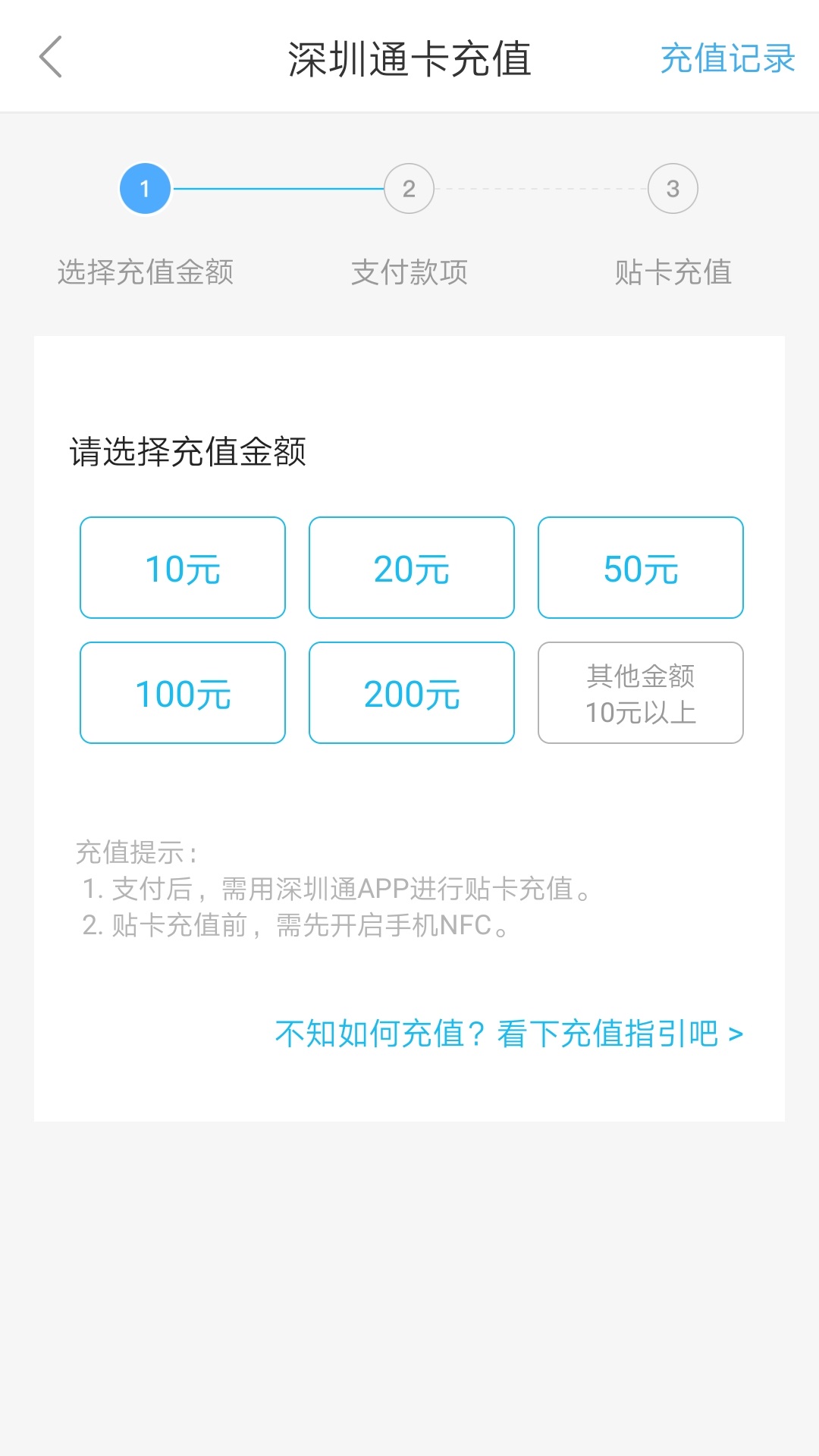Screen dimensions: 819x1456
Task: Choose 其他金额 custom amount option
Action: (641, 692)
